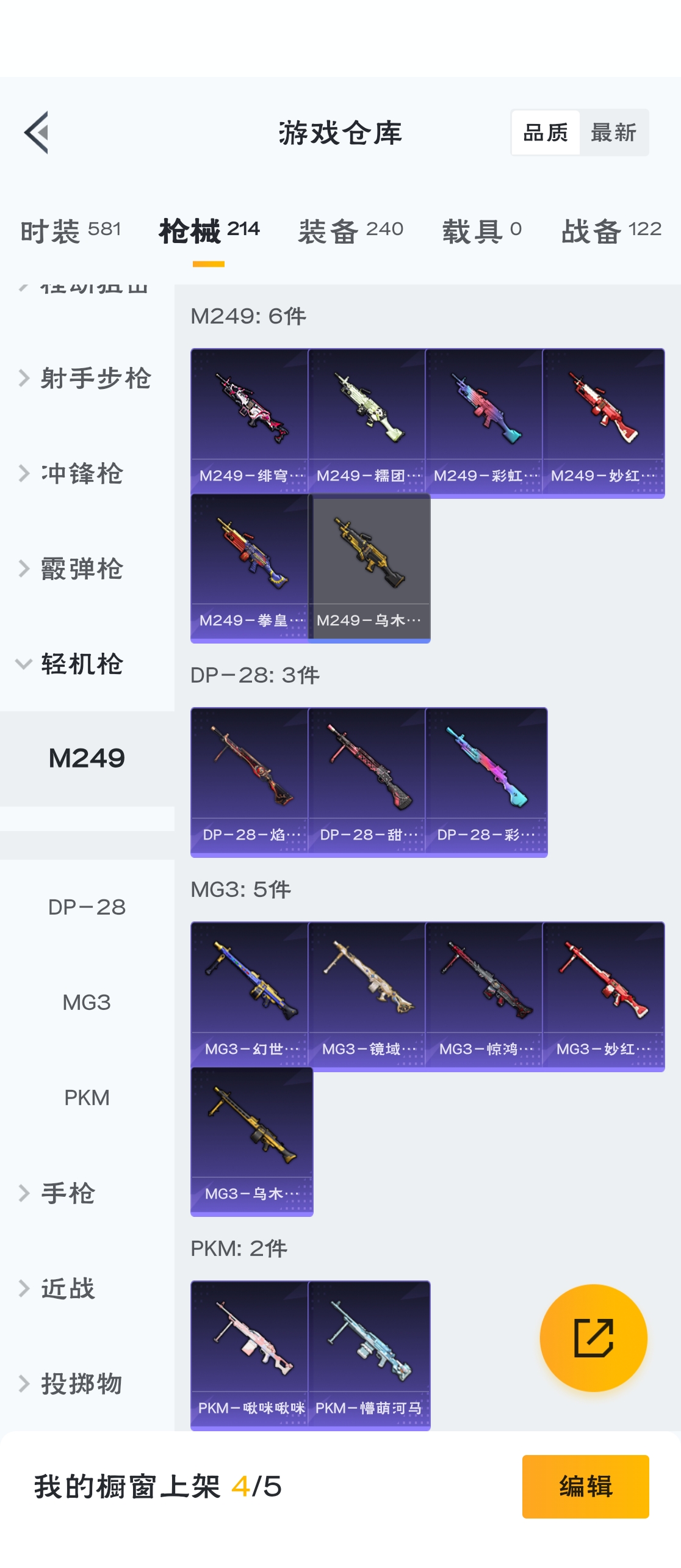This screenshot has height=1568, width=681.
Task: Open the MG3-镜域 skin tile
Action: coord(367,995)
